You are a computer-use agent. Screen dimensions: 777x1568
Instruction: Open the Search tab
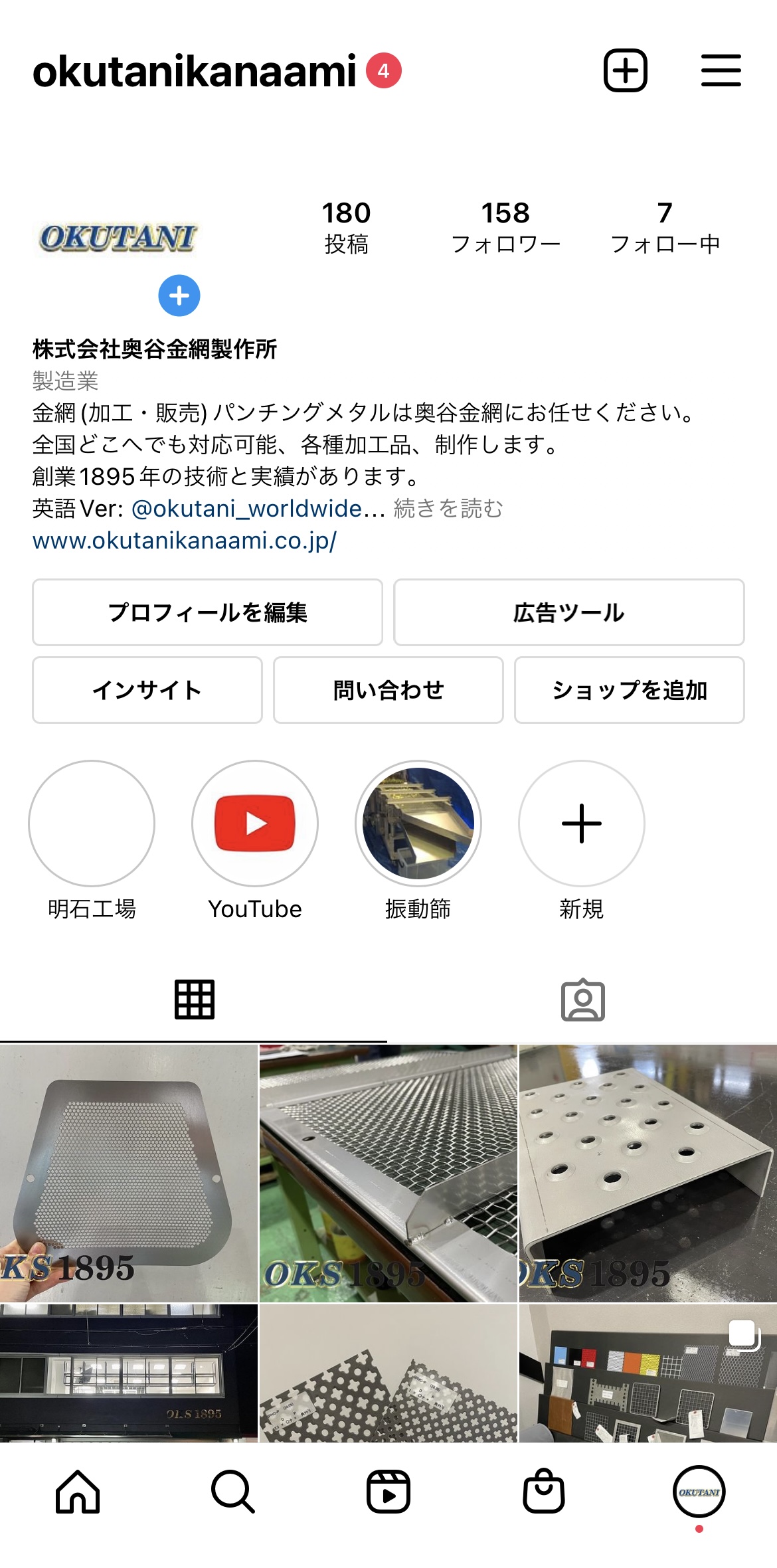point(233,1492)
